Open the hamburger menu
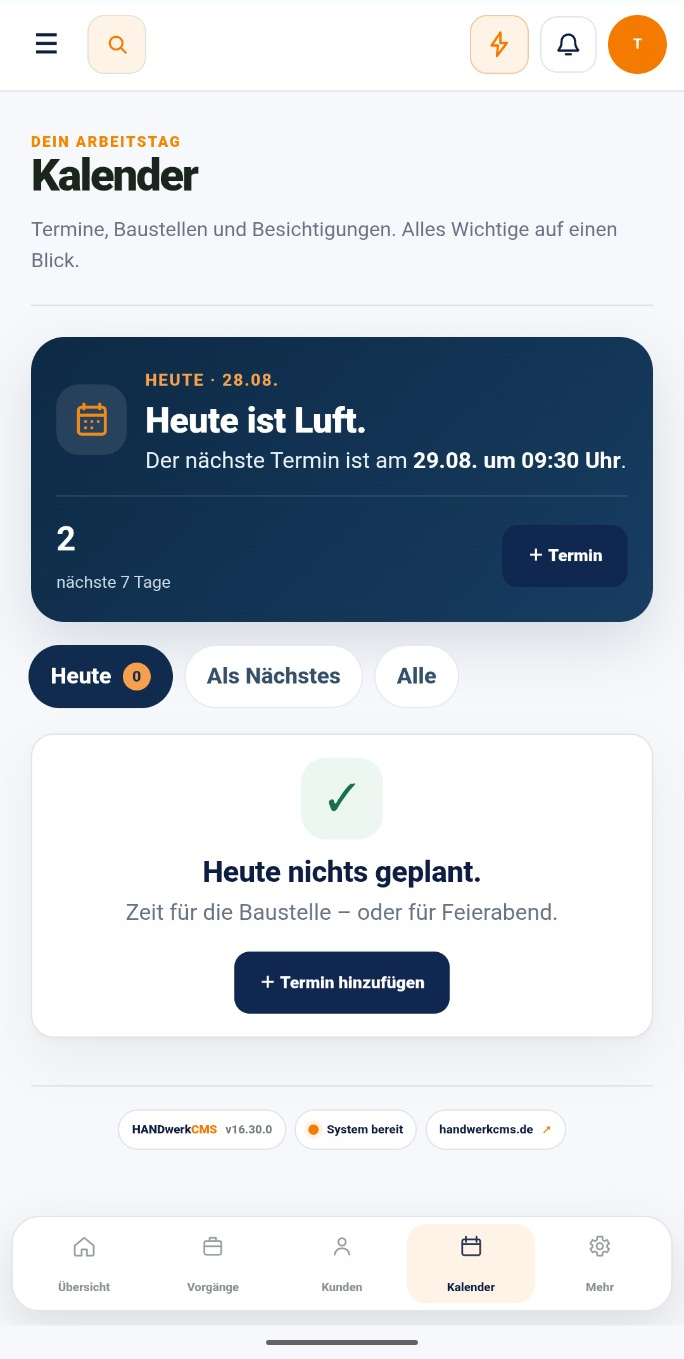Image resolution: width=684 pixels, height=1359 pixels. (x=46, y=45)
